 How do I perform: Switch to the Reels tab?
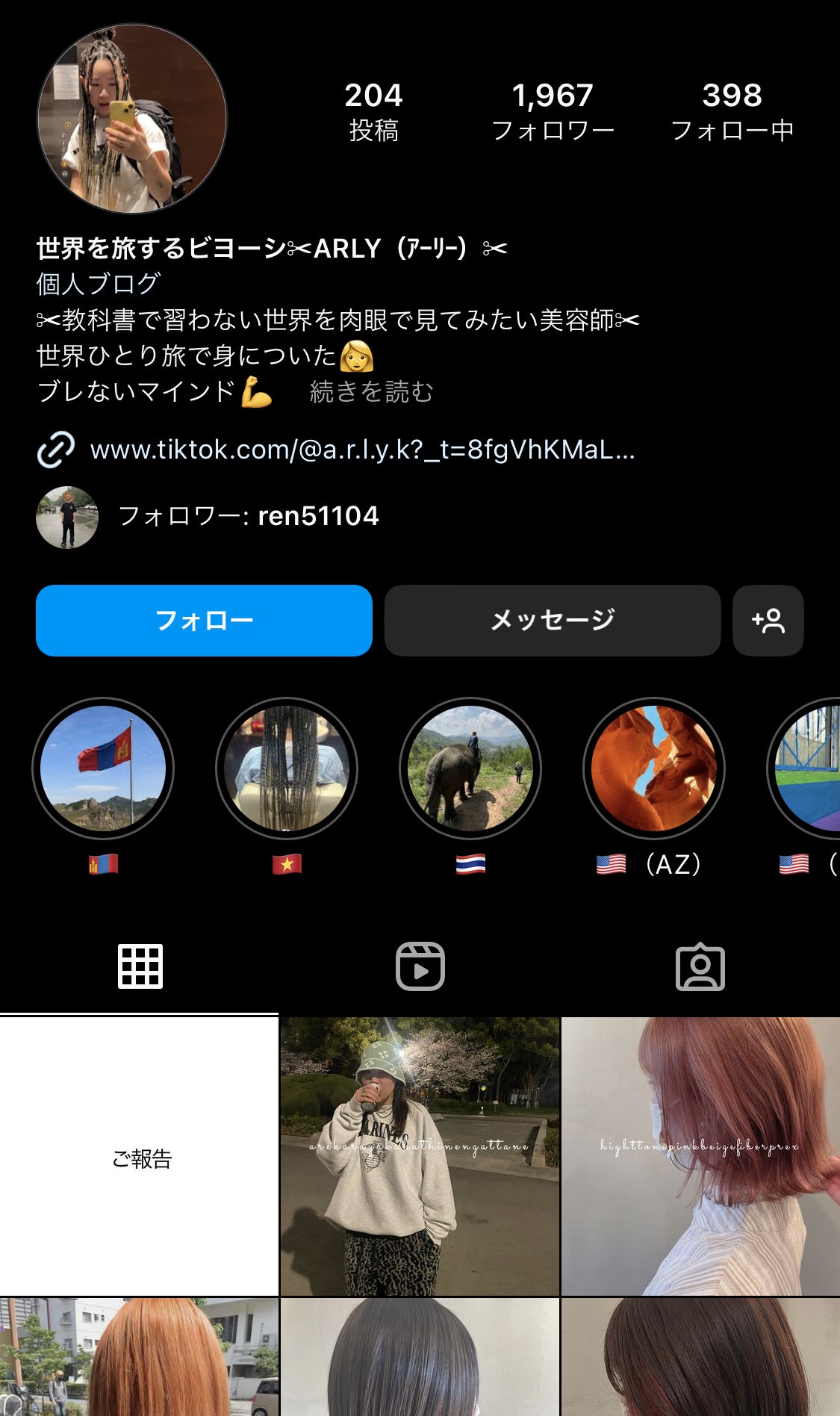pos(420,966)
